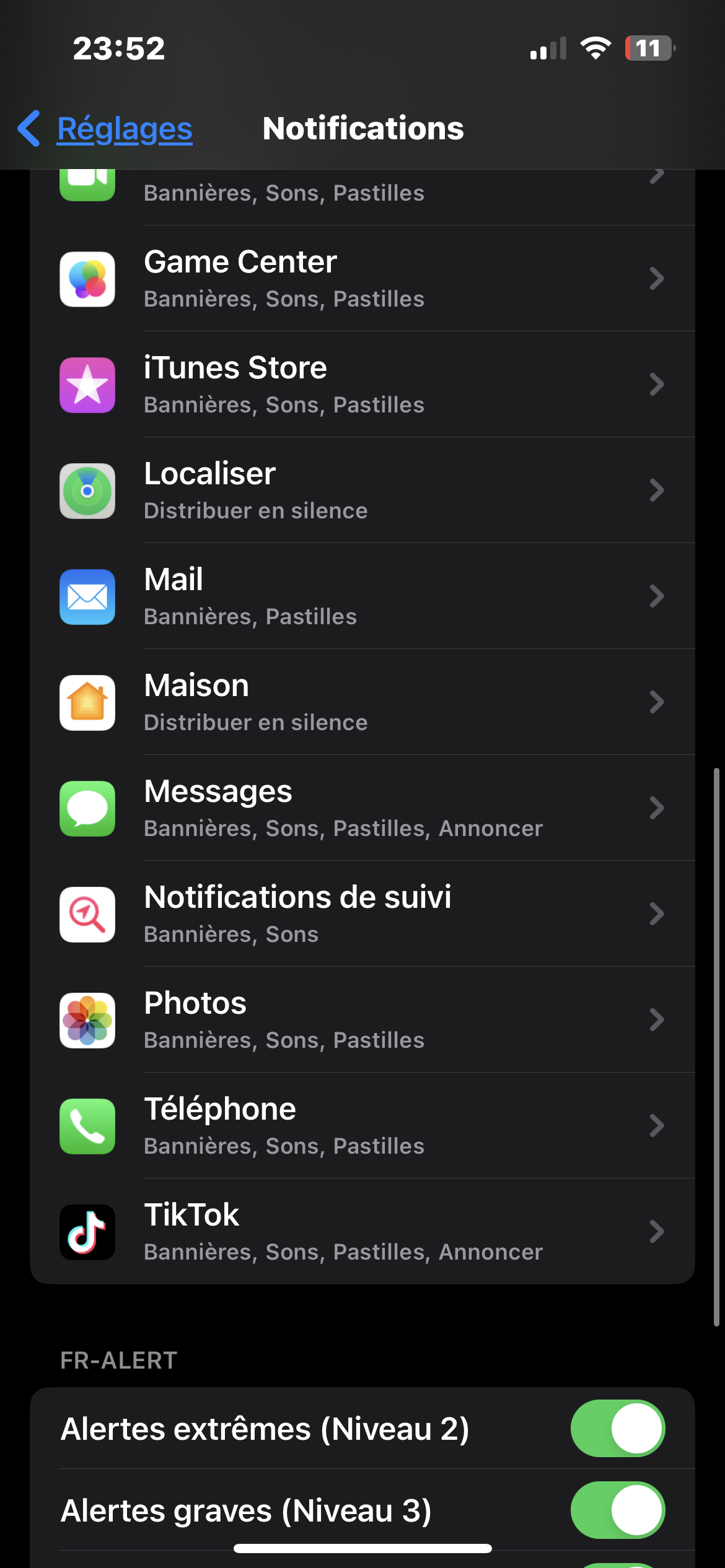The height and width of the screenshot is (1568, 725).
Task: Turn off Alertes graves (Niveau 3)
Action: 617,1510
